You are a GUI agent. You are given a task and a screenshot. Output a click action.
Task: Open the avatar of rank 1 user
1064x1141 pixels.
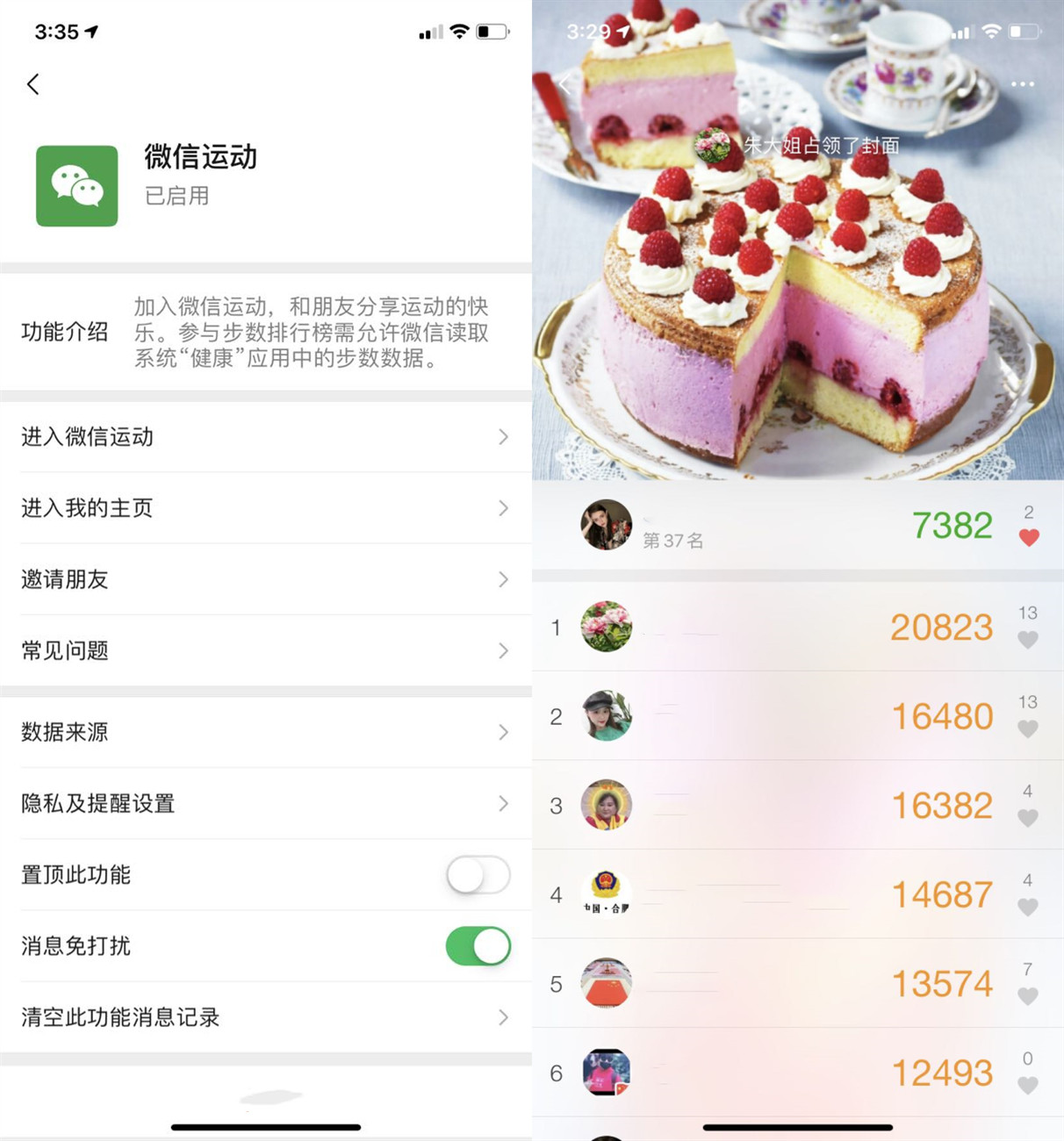(x=607, y=627)
